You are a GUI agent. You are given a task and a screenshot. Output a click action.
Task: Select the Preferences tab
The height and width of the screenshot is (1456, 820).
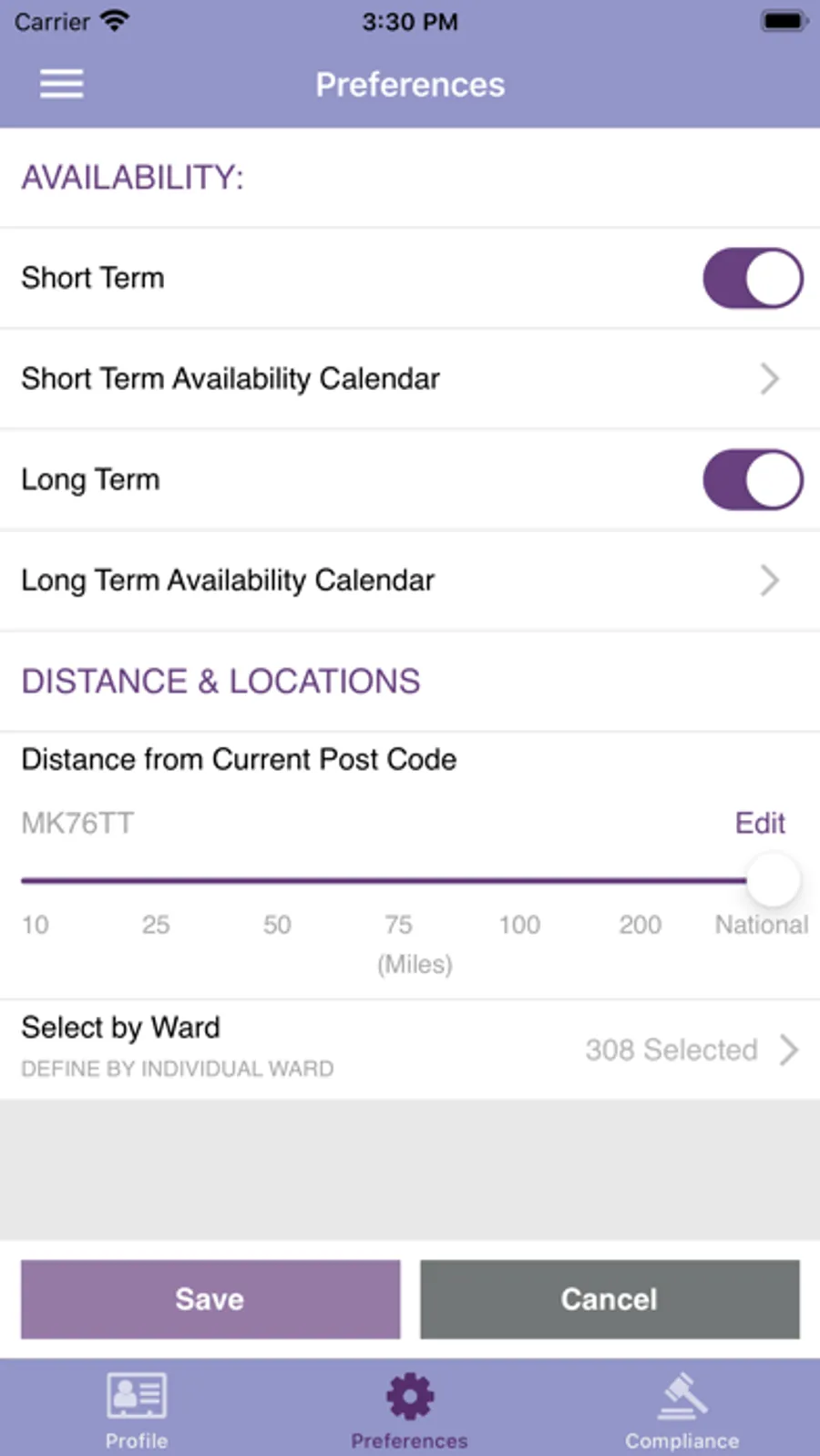(410, 1410)
